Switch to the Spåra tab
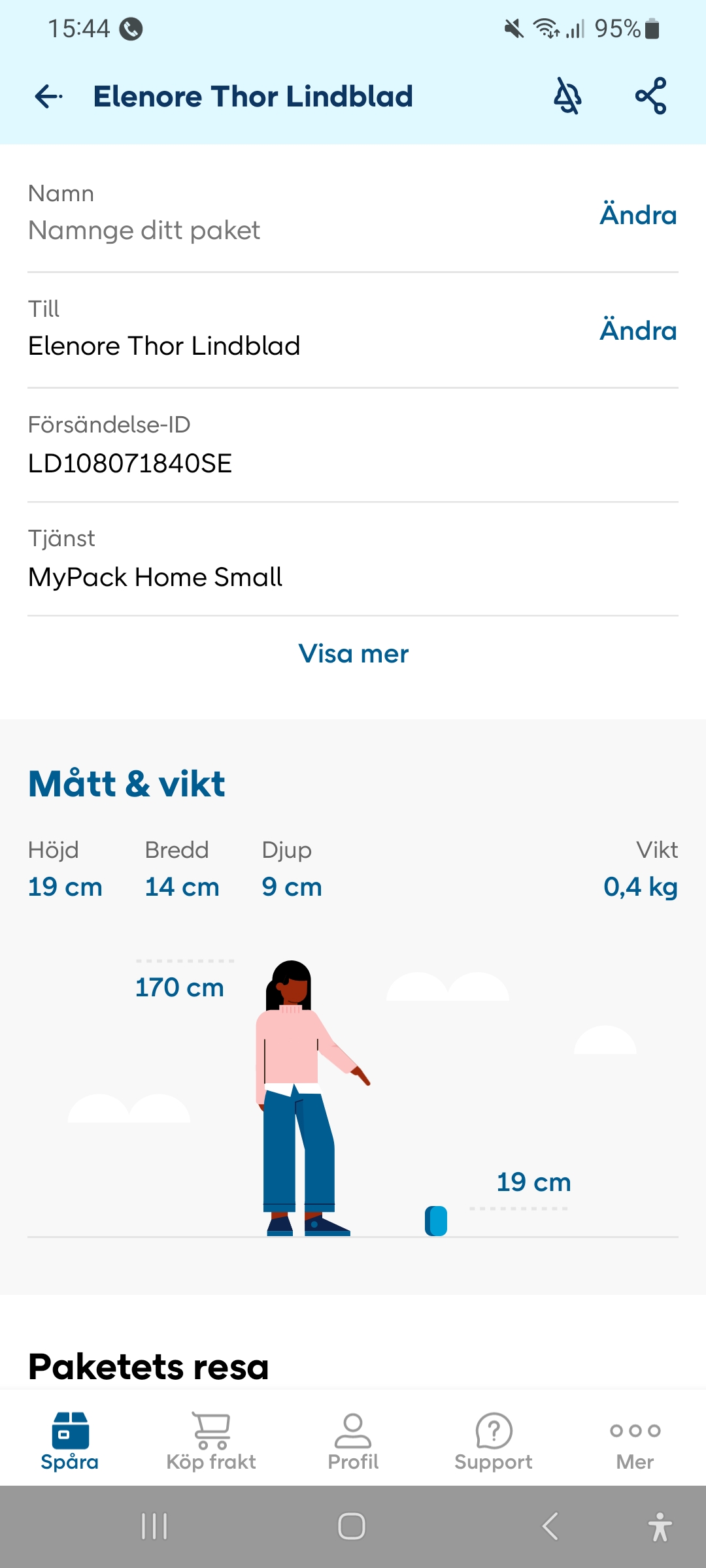The image size is (706, 1568). click(70, 1441)
